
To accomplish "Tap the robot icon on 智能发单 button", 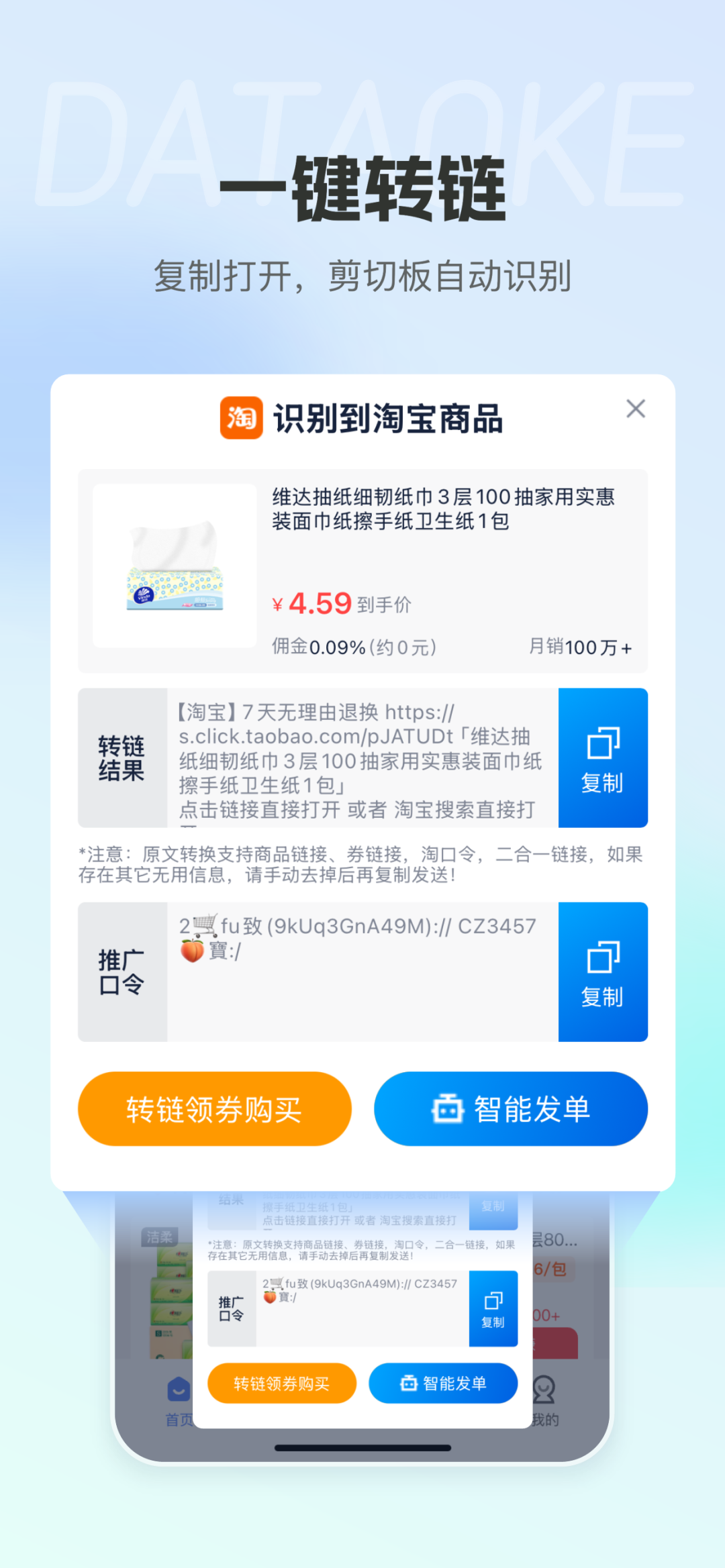I will pos(450,1109).
